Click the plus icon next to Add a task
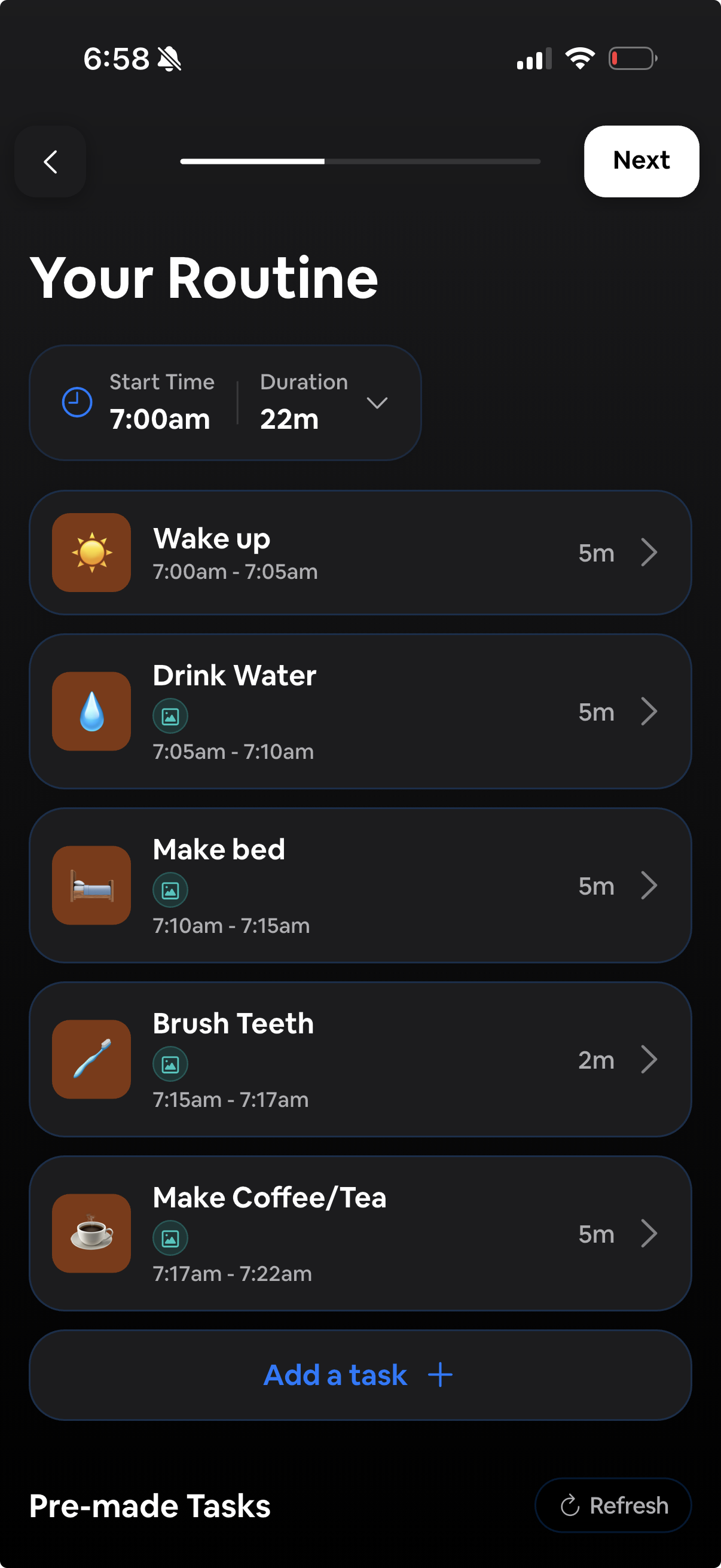Viewport: 721px width, 1568px height. click(439, 1375)
